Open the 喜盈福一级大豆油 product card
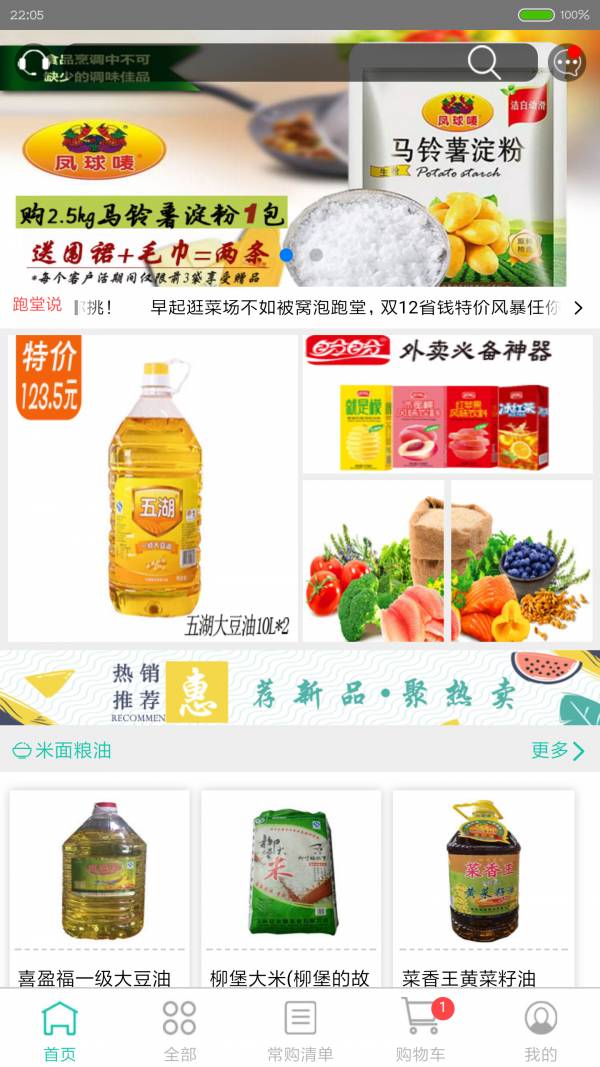 [99, 888]
